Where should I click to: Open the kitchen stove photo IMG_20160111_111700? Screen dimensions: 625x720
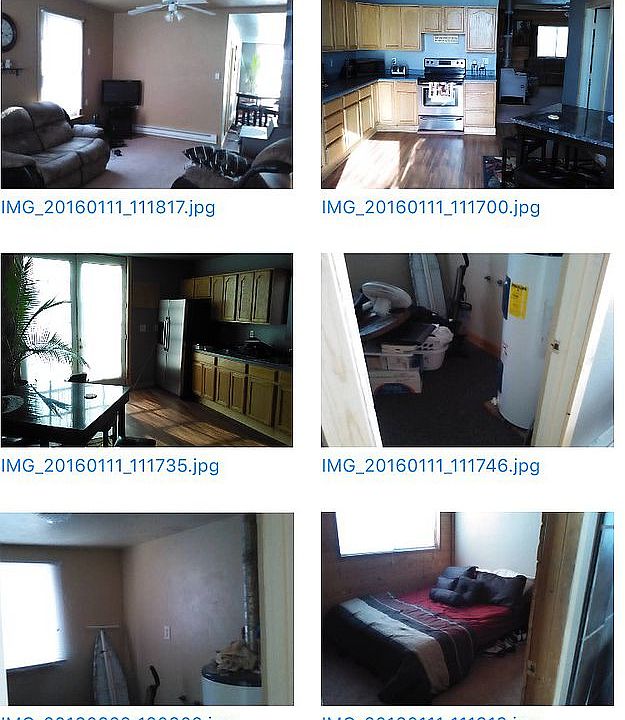[467, 94]
